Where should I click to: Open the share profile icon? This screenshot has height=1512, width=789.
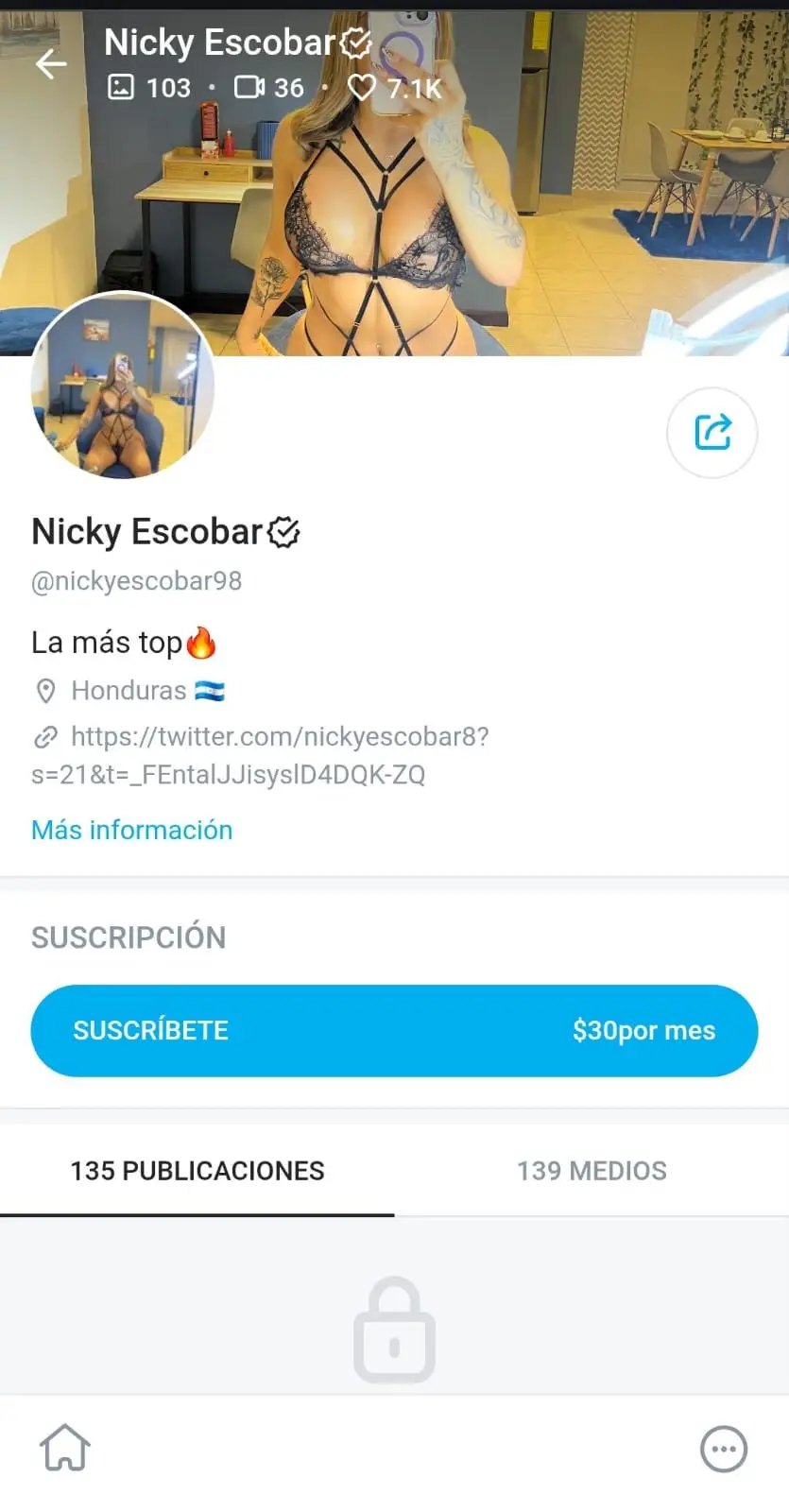click(712, 433)
